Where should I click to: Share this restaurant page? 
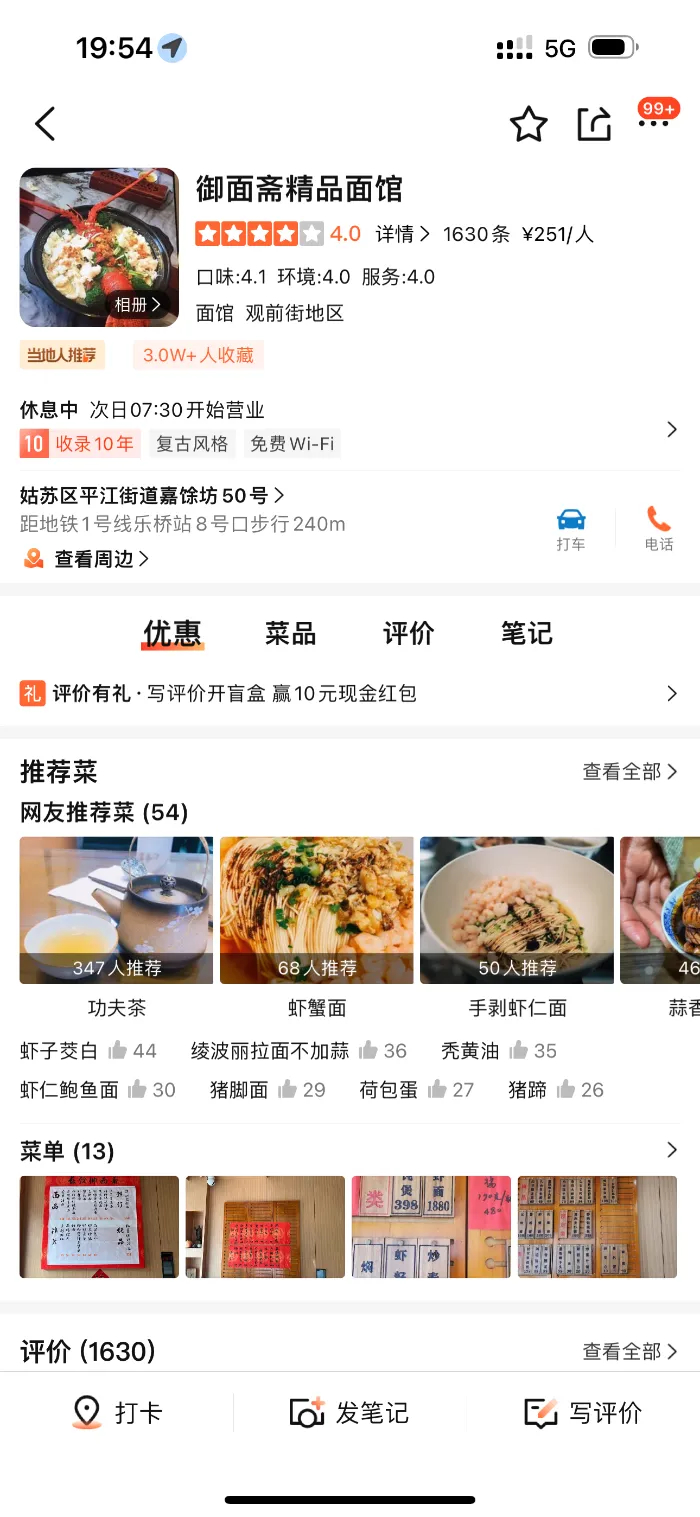coord(594,124)
